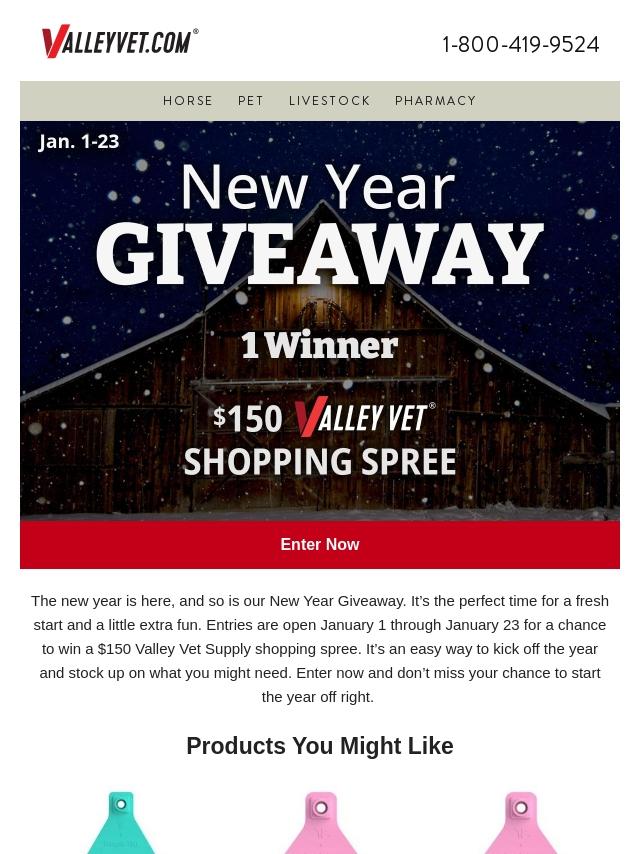Open the teal ear tag product
The image size is (640, 854).
(121, 822)
